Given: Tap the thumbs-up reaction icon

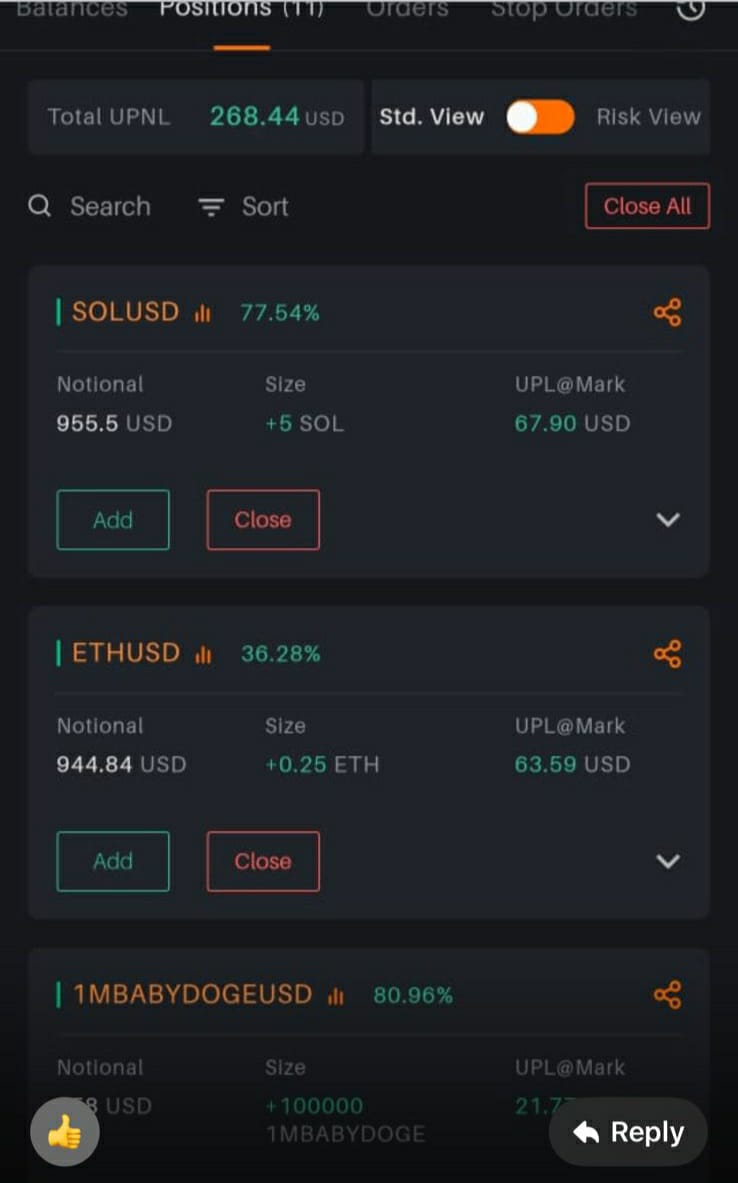Looking at the screenshot, I should [64, 1131].
